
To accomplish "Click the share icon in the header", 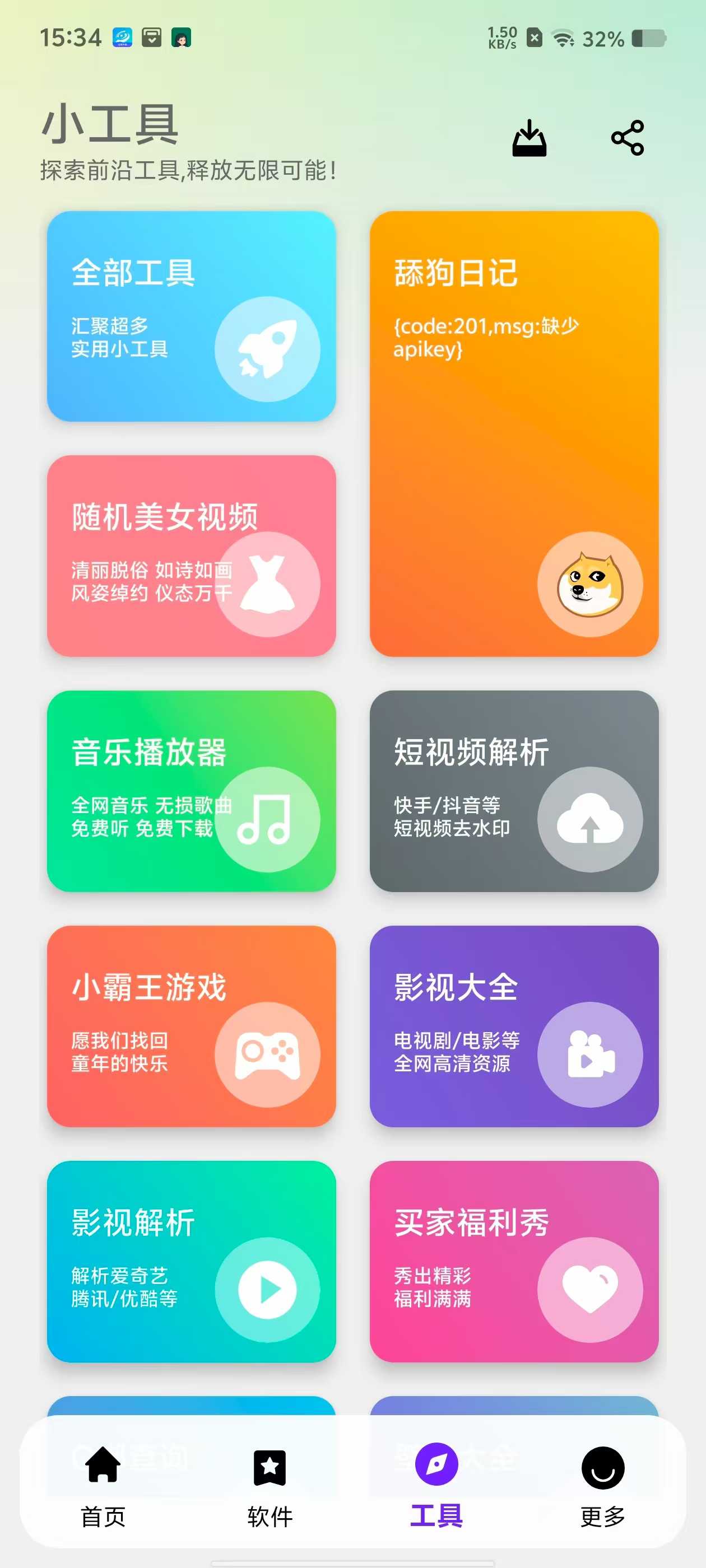I will (x=627, y=139).
